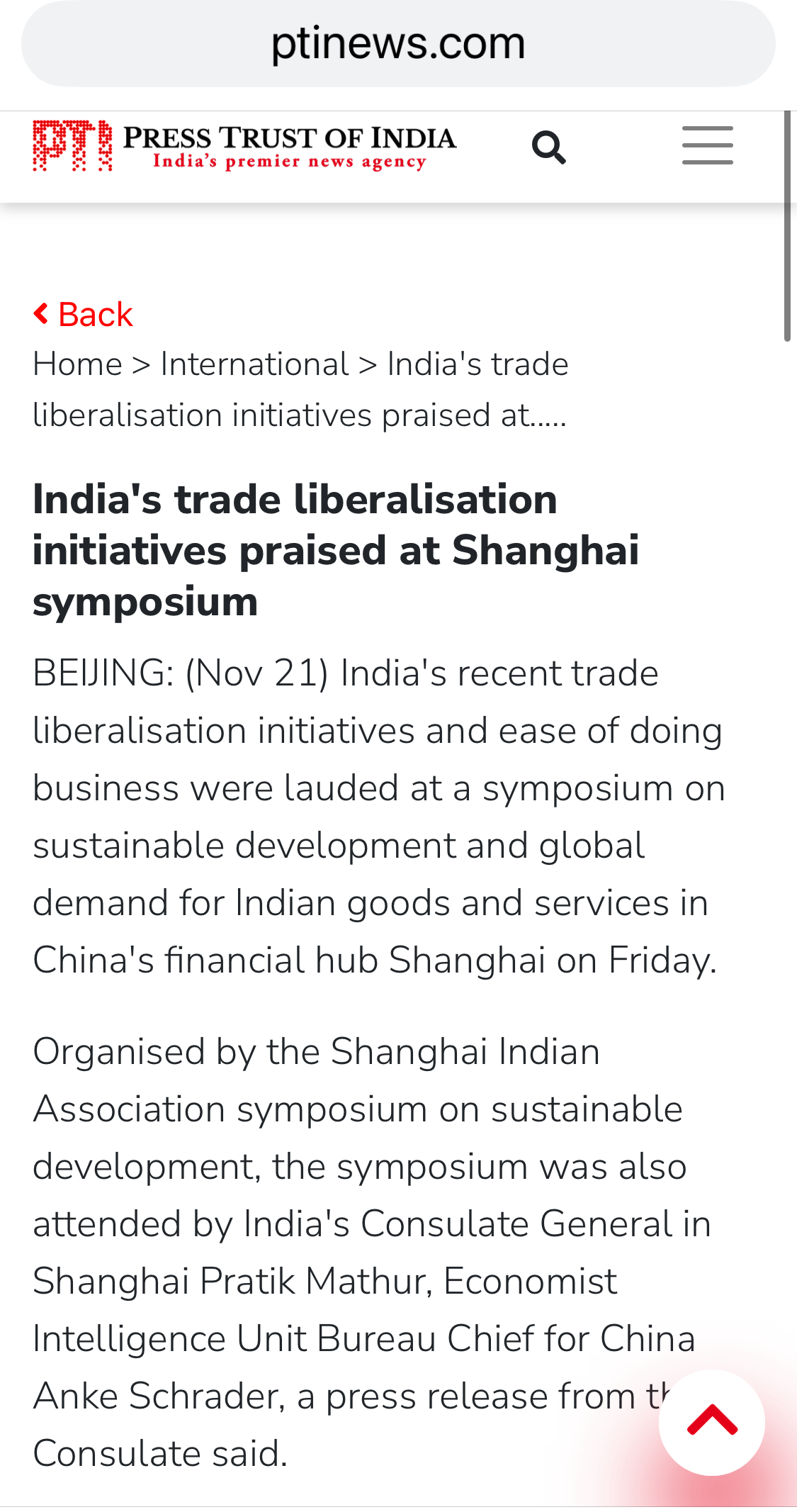
Task: Tap the ptinews.com address bar
Action: 398,44
